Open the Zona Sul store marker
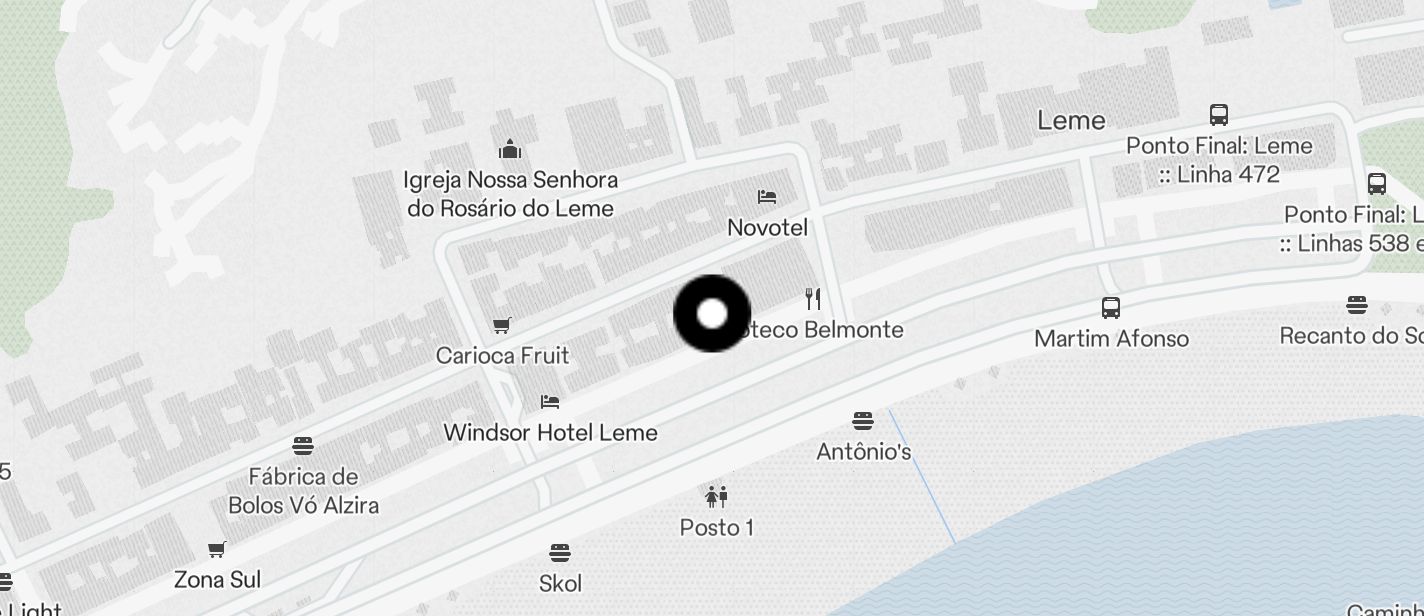 pos(217,549)
